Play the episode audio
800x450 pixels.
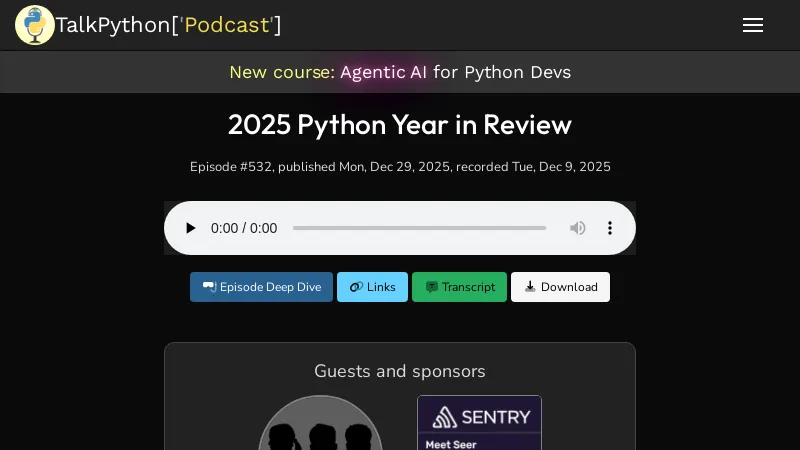pyautogui.click(x=190, y=228)
